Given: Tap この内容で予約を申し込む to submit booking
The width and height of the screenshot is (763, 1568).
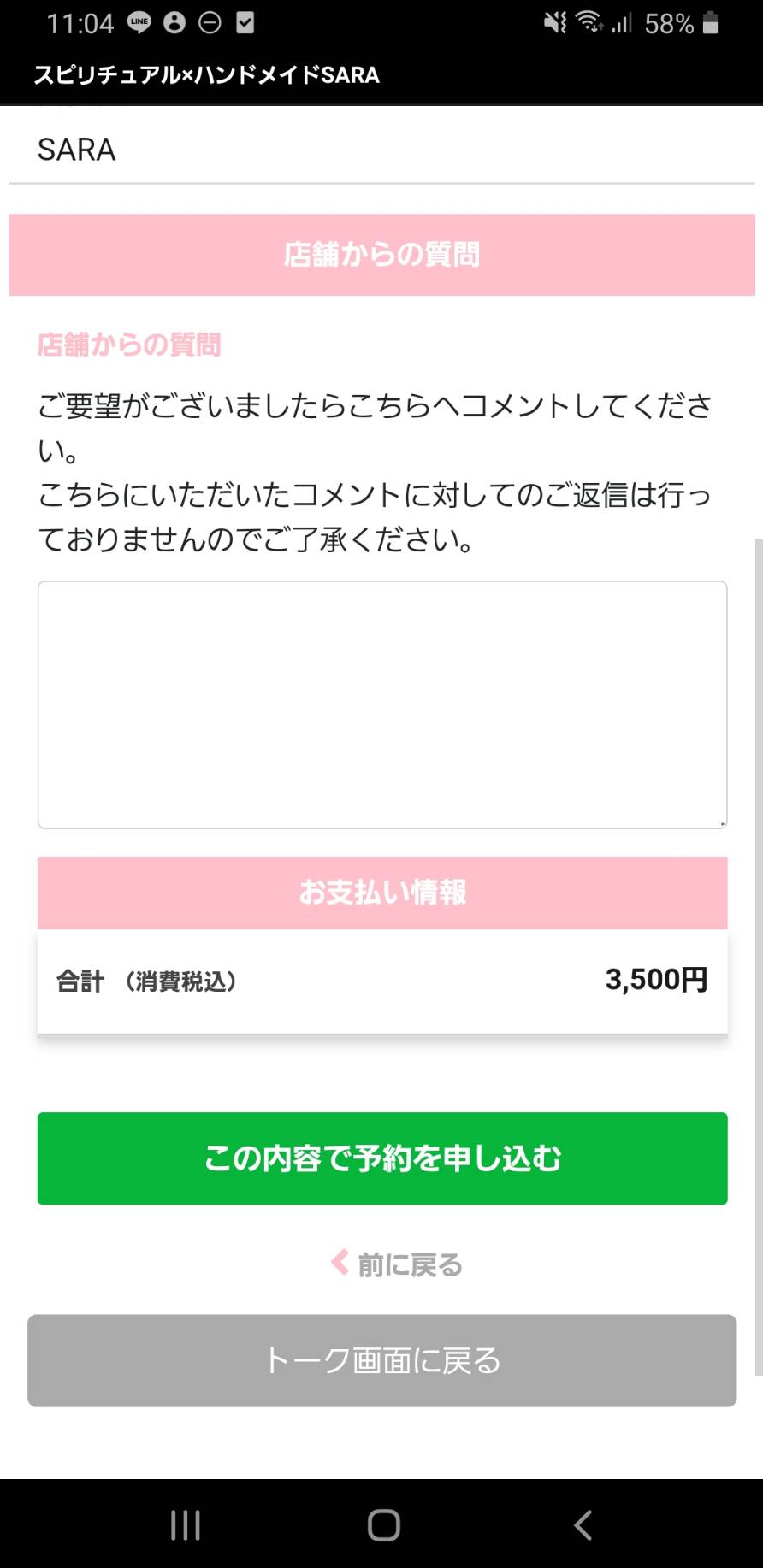Looking at the screenshot, I should coord(381,1158).
